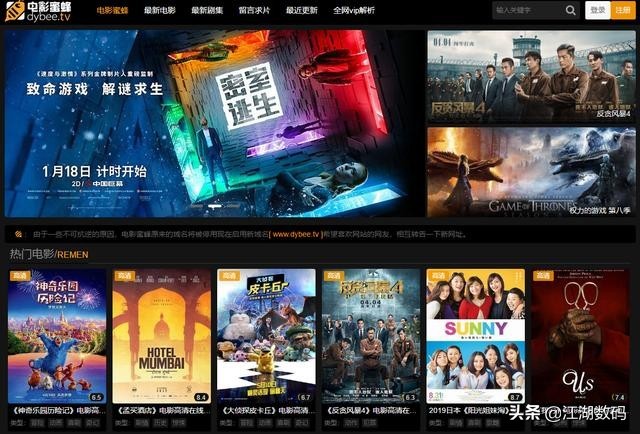Viewport: 640px width, 434px height.
Task: Open the 最新电影 navigation tab
Action: coord(159,10)
